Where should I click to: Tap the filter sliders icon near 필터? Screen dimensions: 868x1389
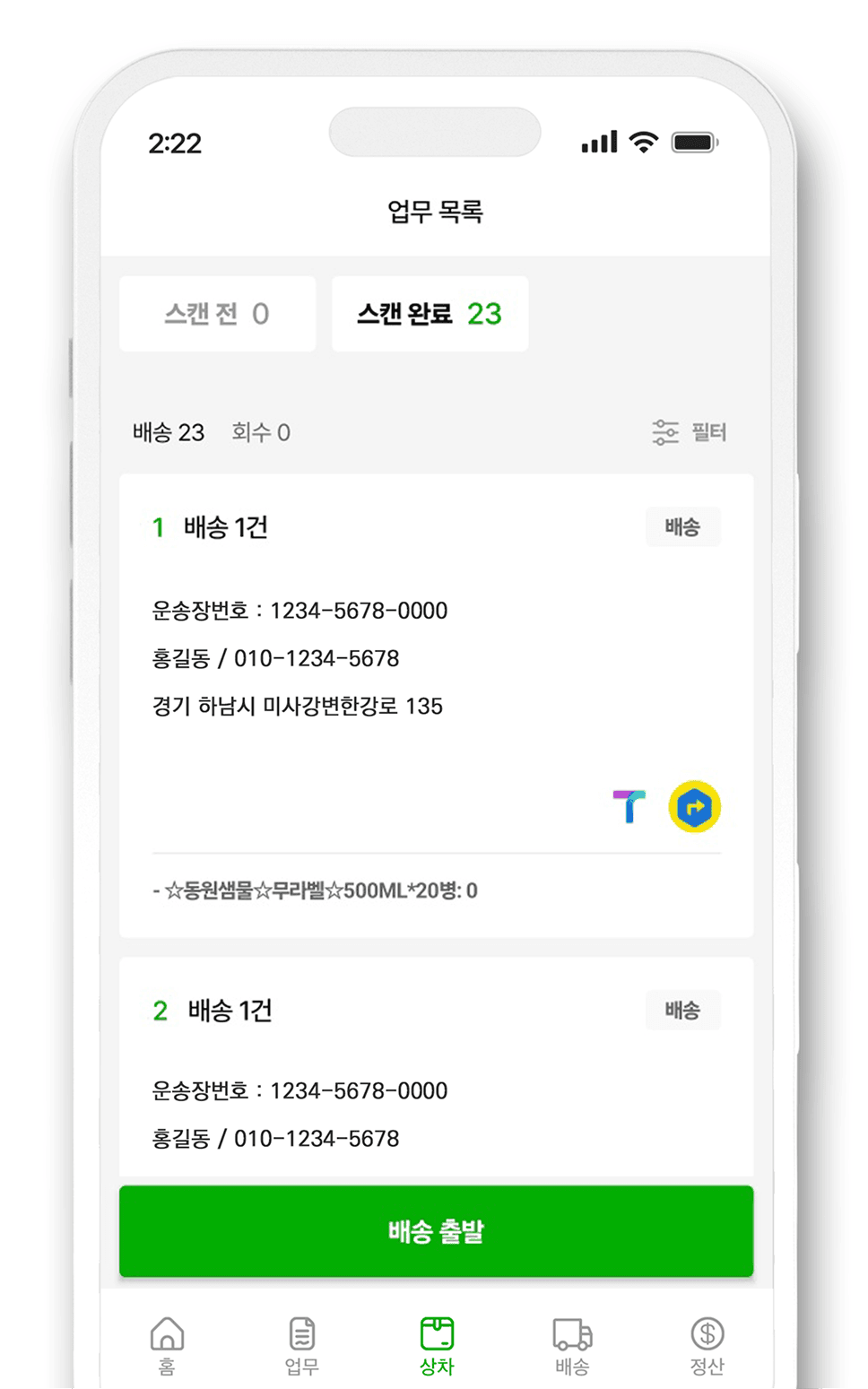pos(664,432)
